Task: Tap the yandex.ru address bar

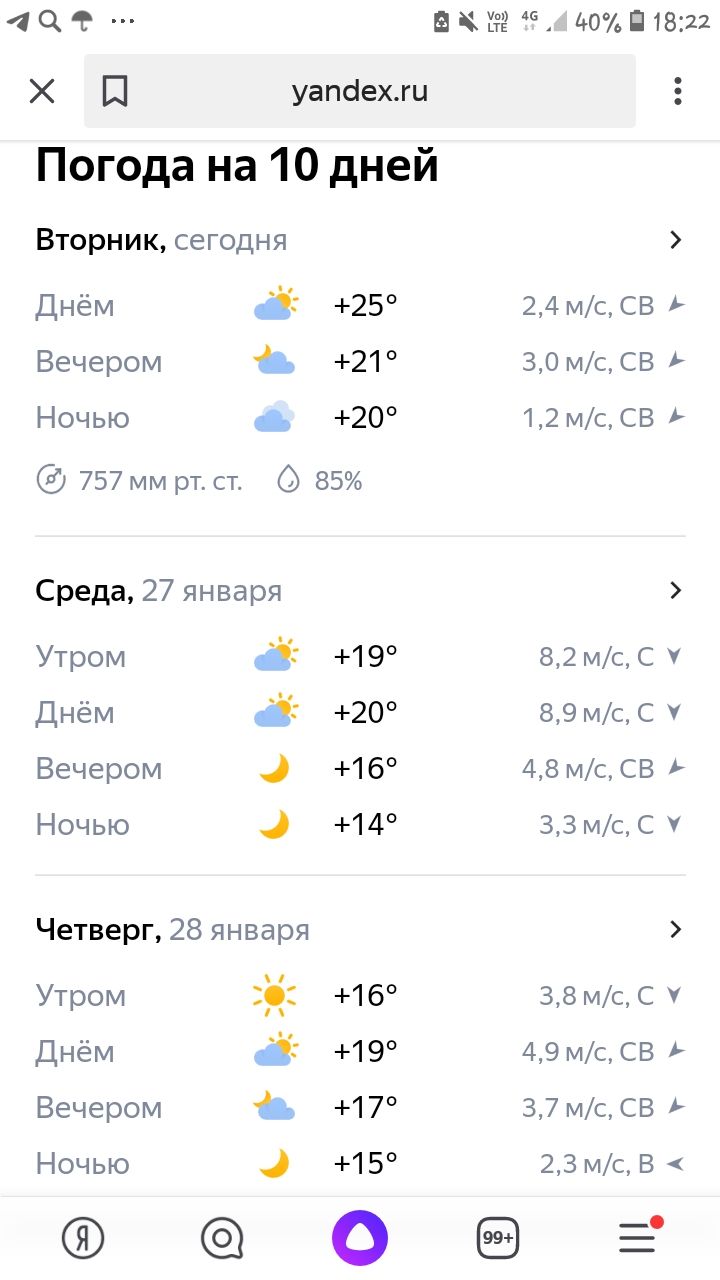Action: click(x=360, y=92)
